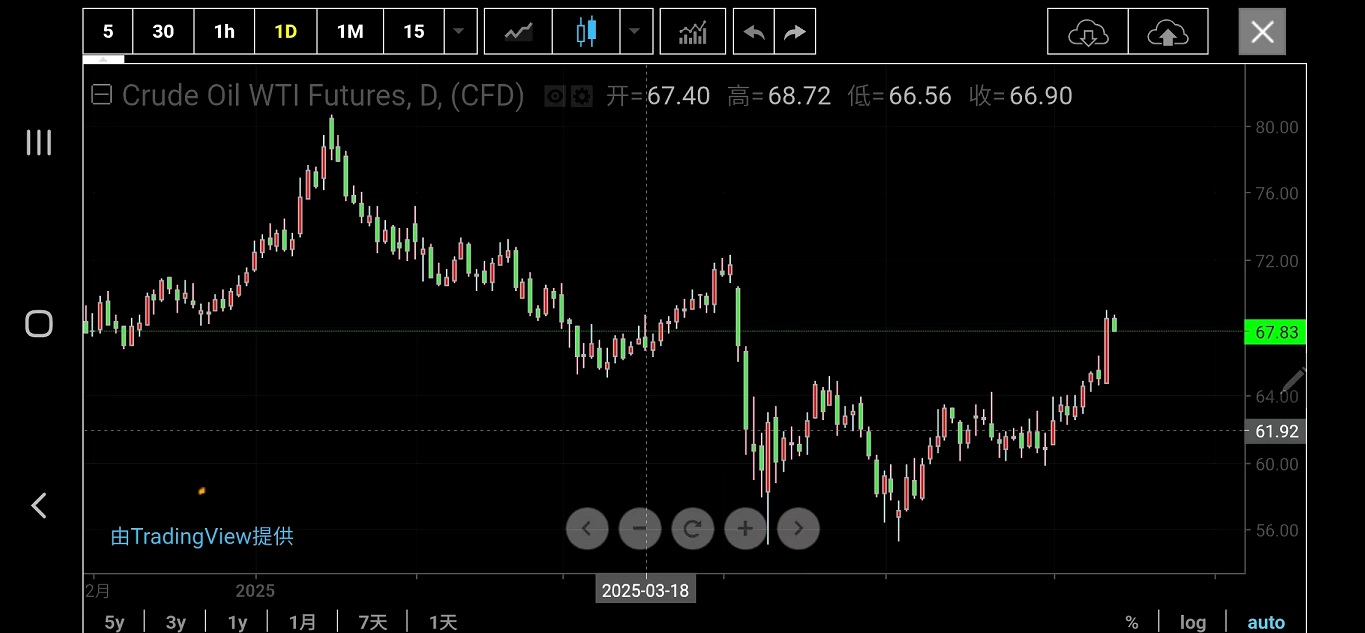Toggle the log price scale

click(1193, 622)
